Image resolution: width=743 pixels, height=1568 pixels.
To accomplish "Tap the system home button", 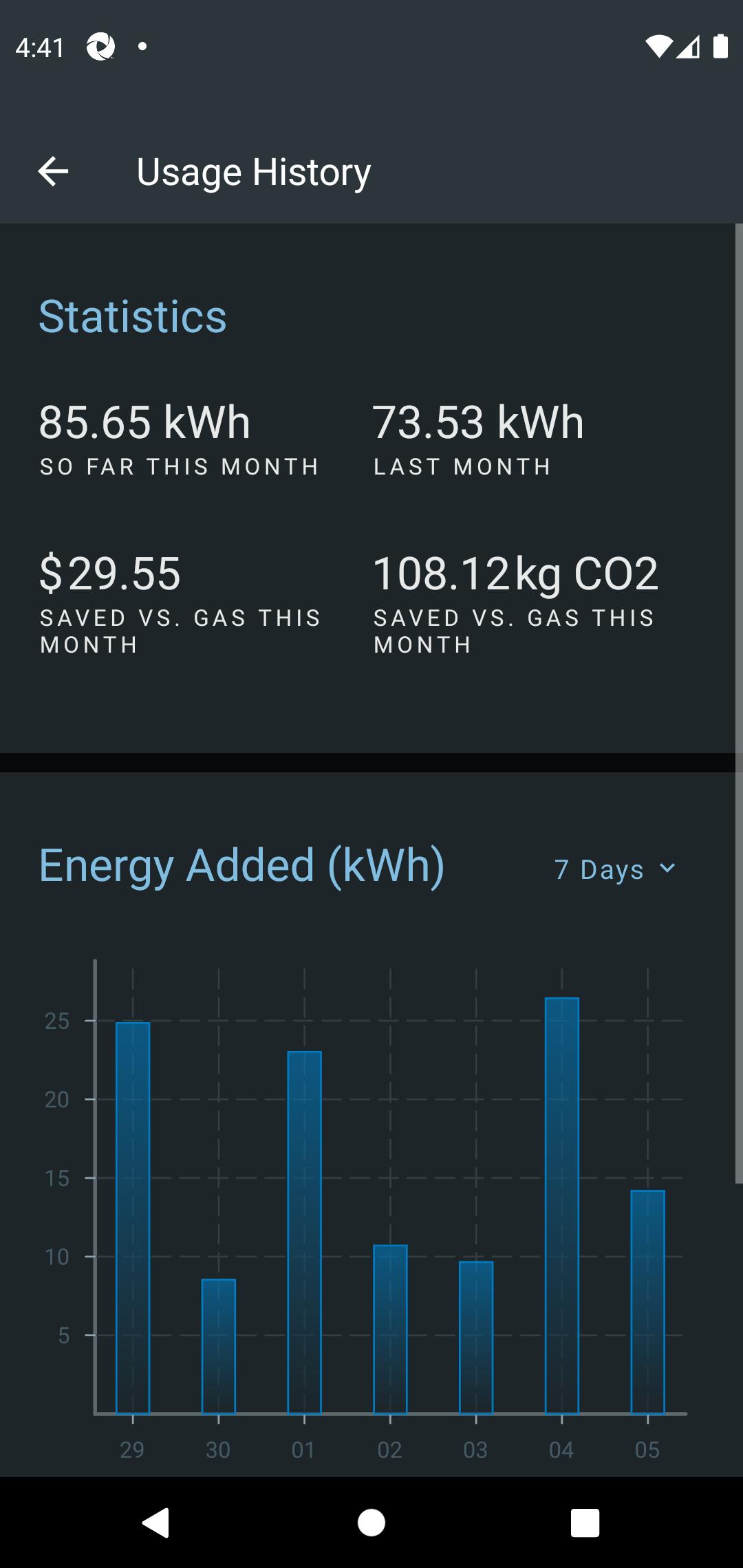I will (371, 1523).
